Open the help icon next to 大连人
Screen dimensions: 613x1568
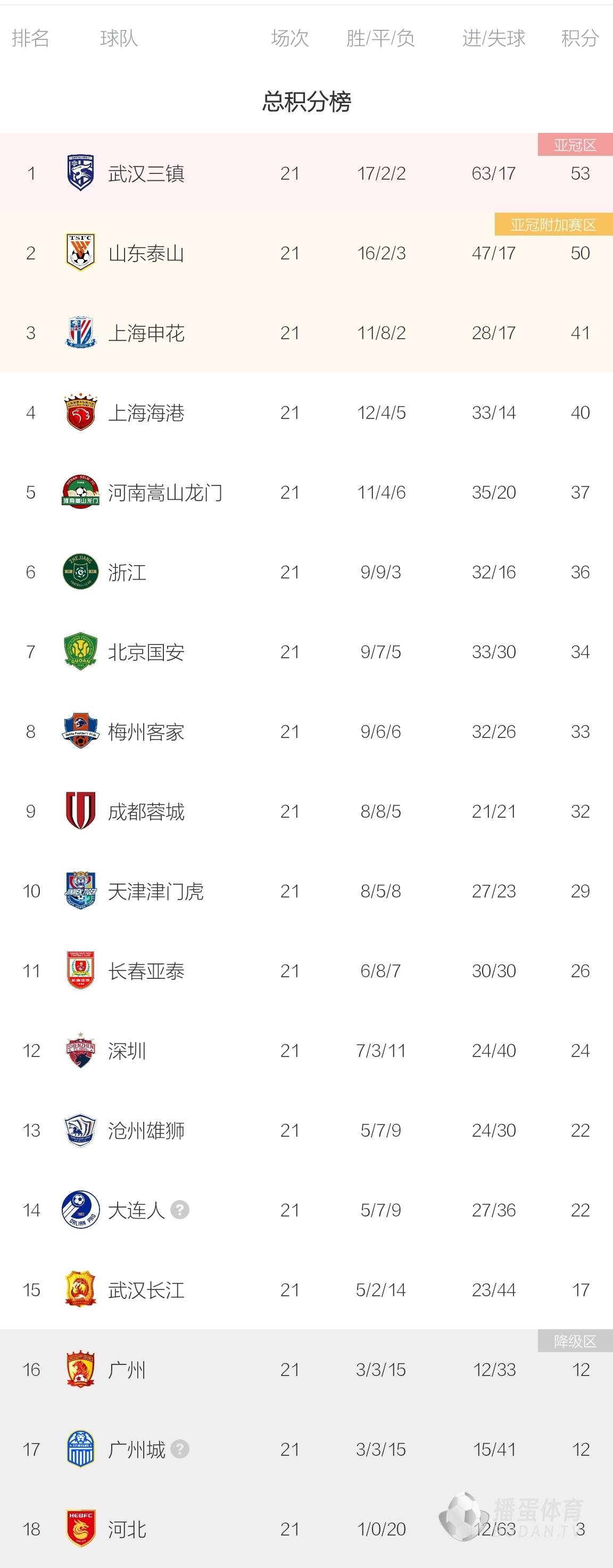(180, 1210)
